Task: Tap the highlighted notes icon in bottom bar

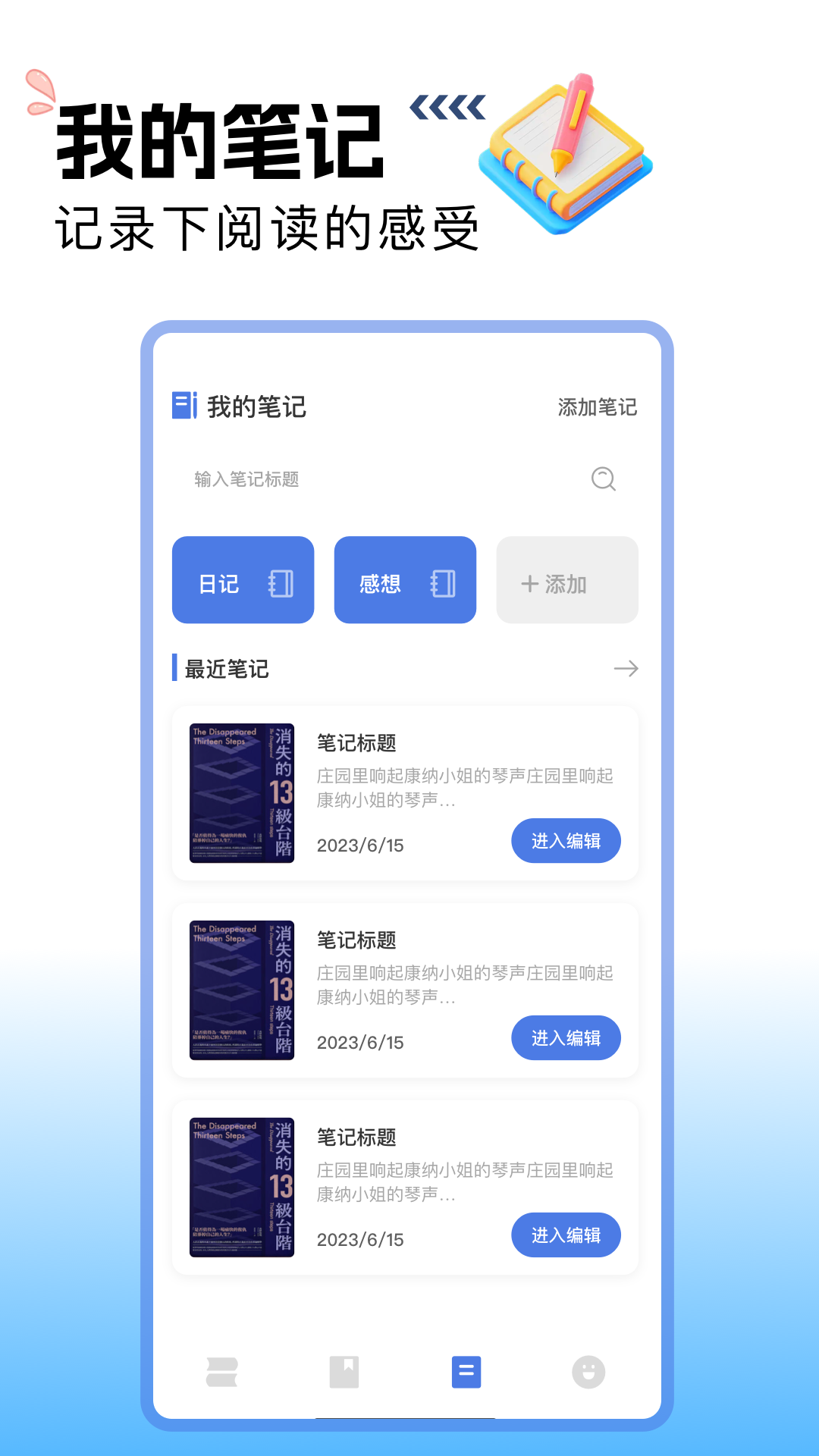Action: 466,1372
